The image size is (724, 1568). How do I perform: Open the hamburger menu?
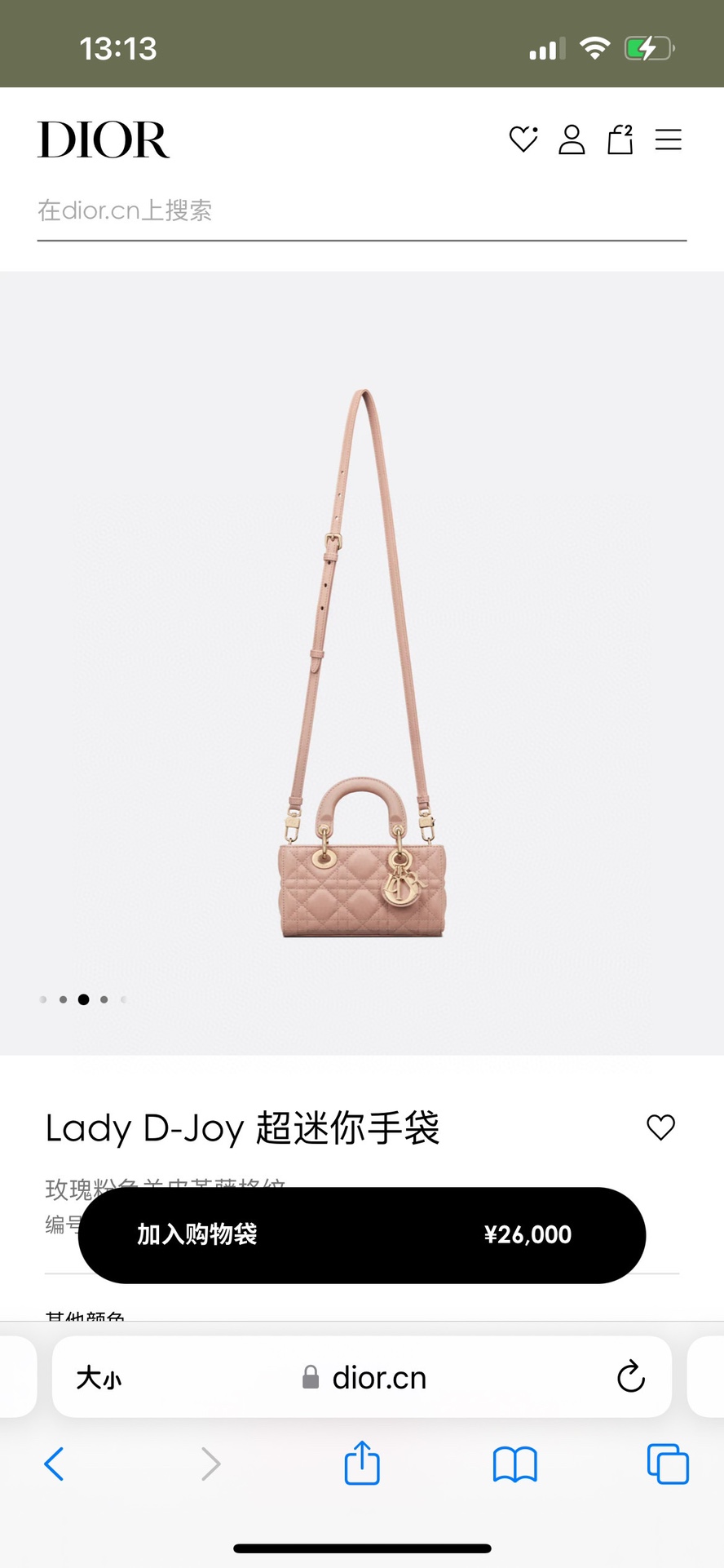(668, 140)
